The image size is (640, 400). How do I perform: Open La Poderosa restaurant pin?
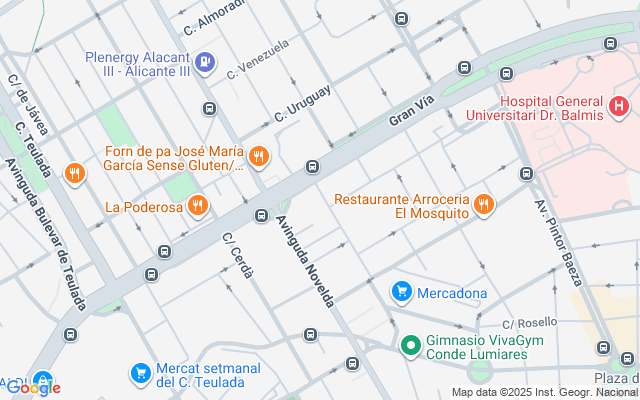[198, 206]
